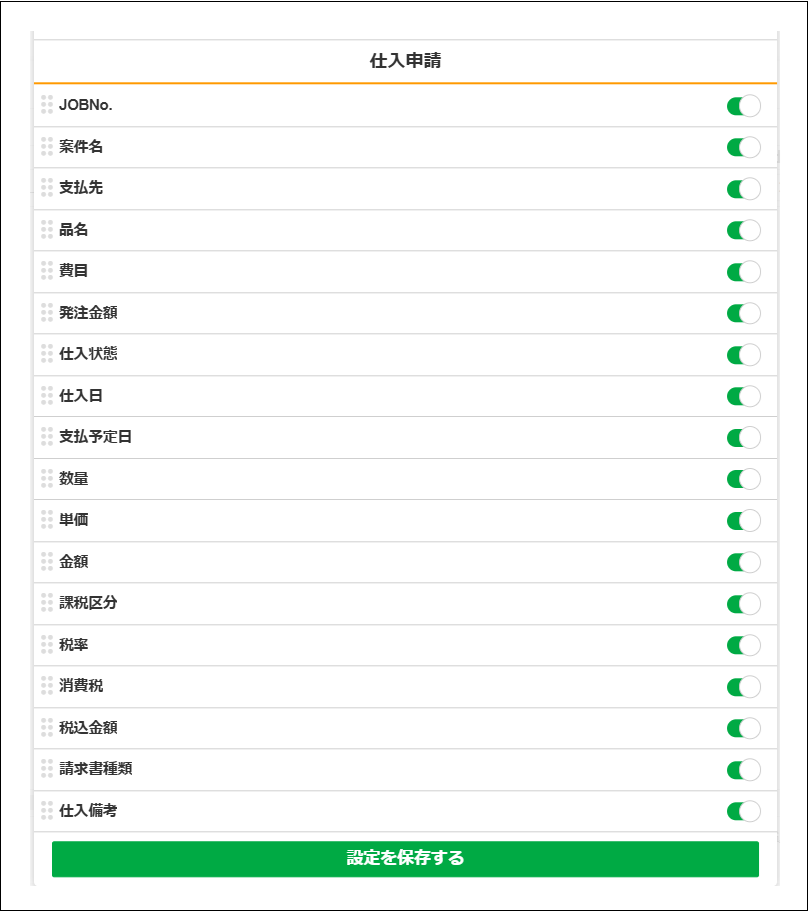Screen dimensions: 812x912
Task: Tap the 設定を保存する button
Action: (x=405, y=859)
